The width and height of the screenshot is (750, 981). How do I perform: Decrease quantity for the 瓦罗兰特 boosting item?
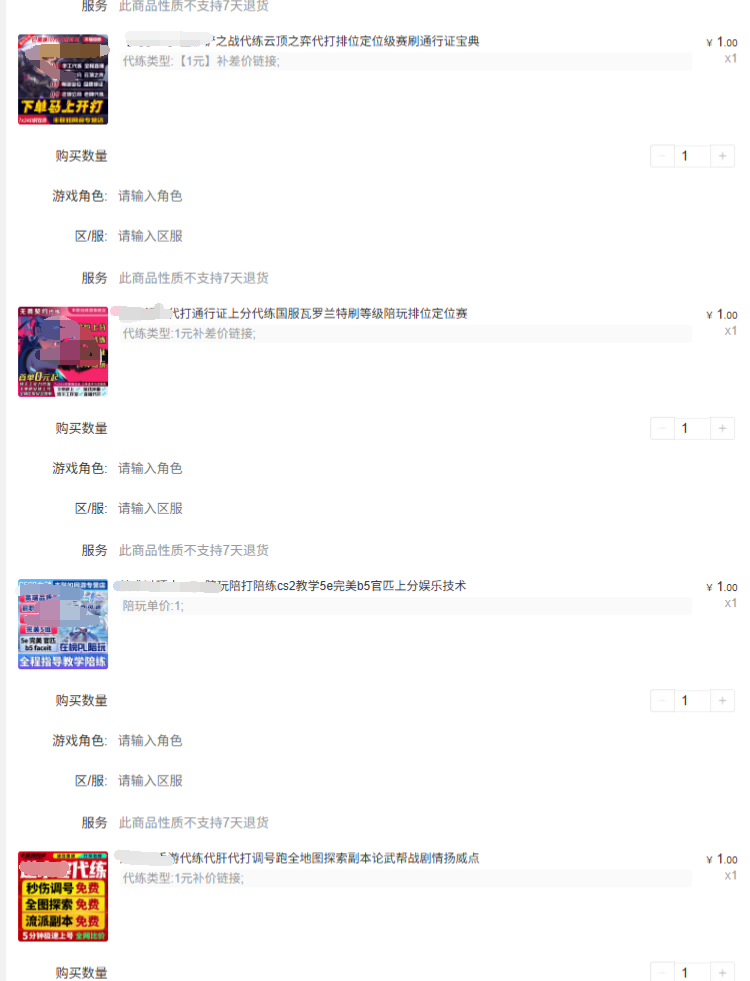point(663,428)
